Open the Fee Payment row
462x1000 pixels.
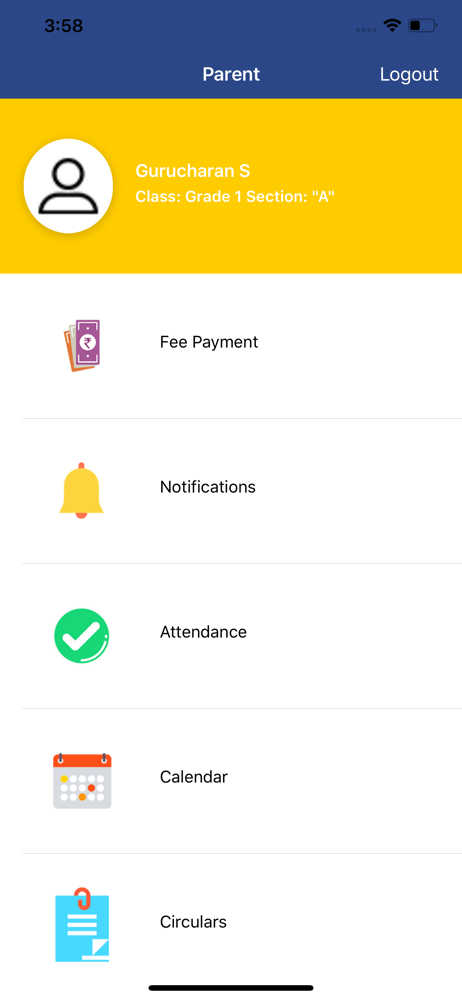pos(231,346)
